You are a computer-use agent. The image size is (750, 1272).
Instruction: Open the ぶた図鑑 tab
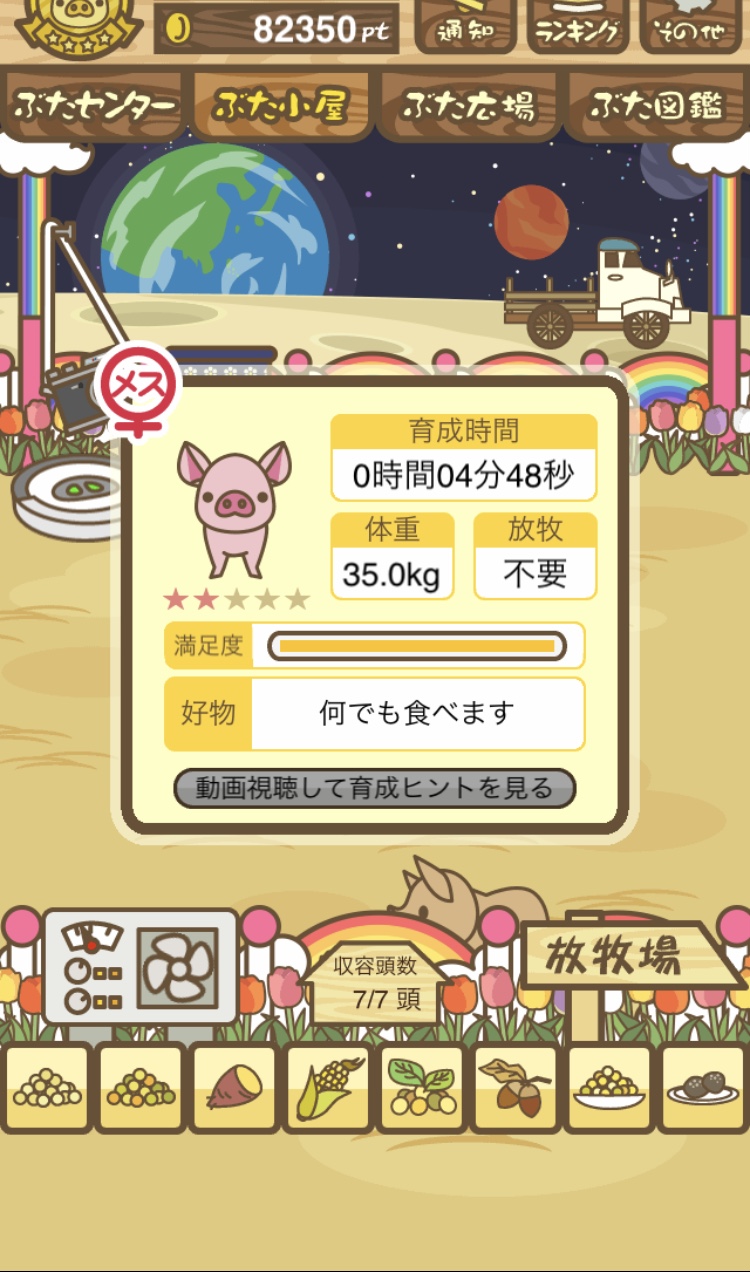(656, 105)
